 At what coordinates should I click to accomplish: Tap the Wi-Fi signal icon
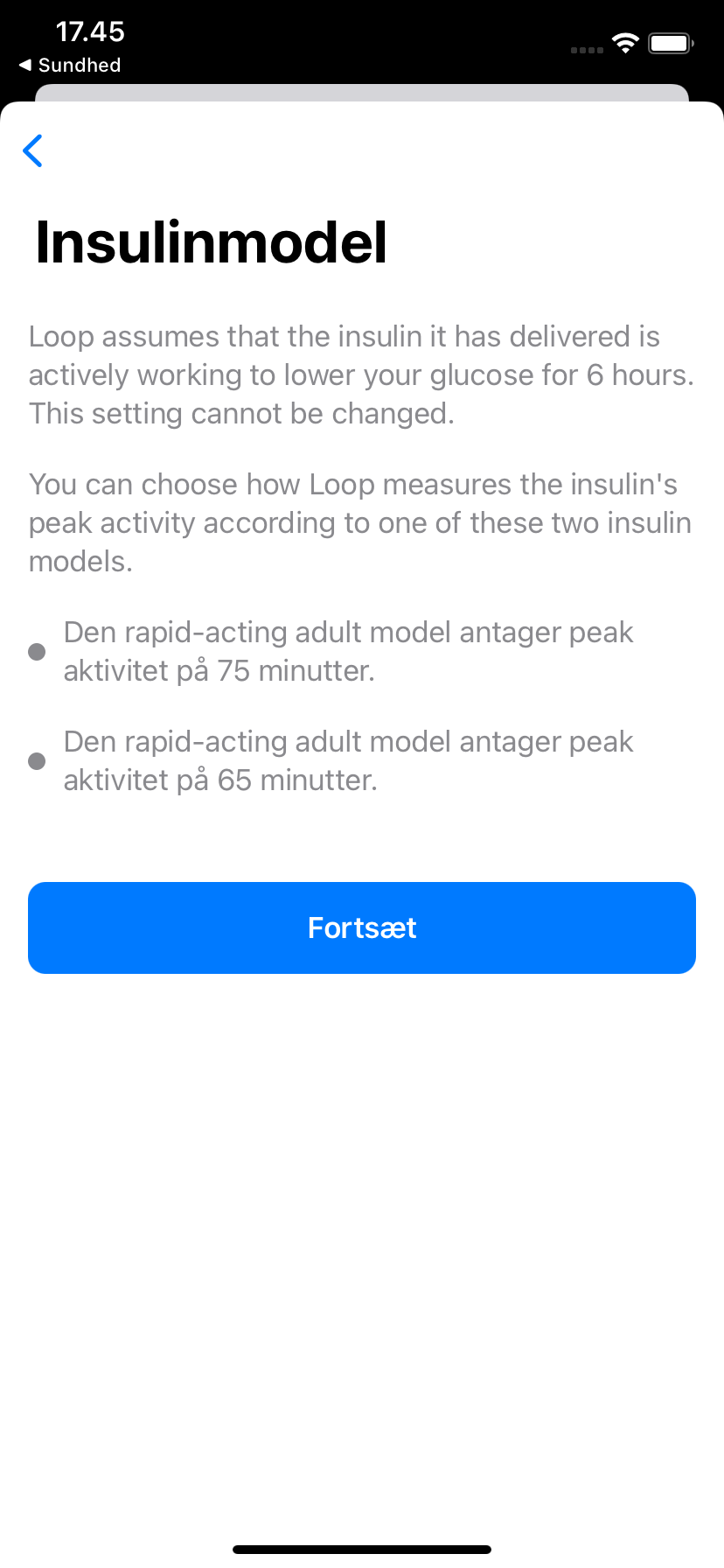click(624, 42)
